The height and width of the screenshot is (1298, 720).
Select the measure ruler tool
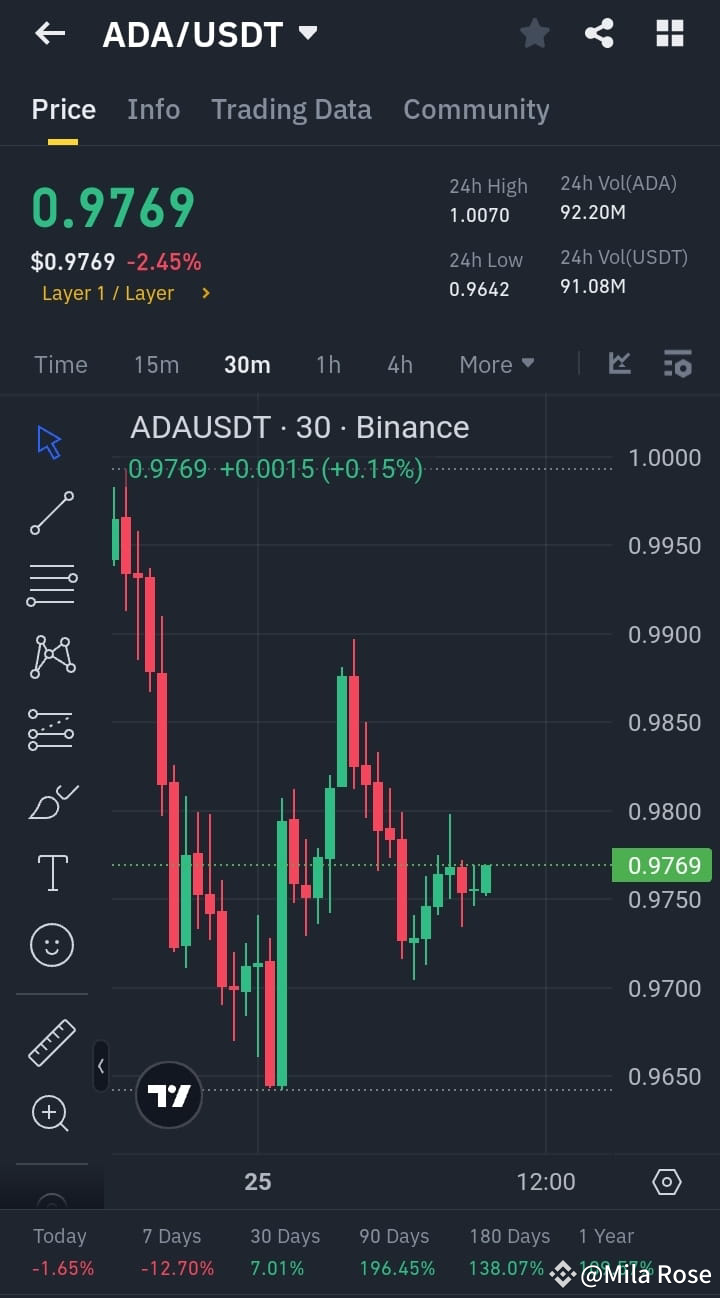click(x=51, y=1043)
